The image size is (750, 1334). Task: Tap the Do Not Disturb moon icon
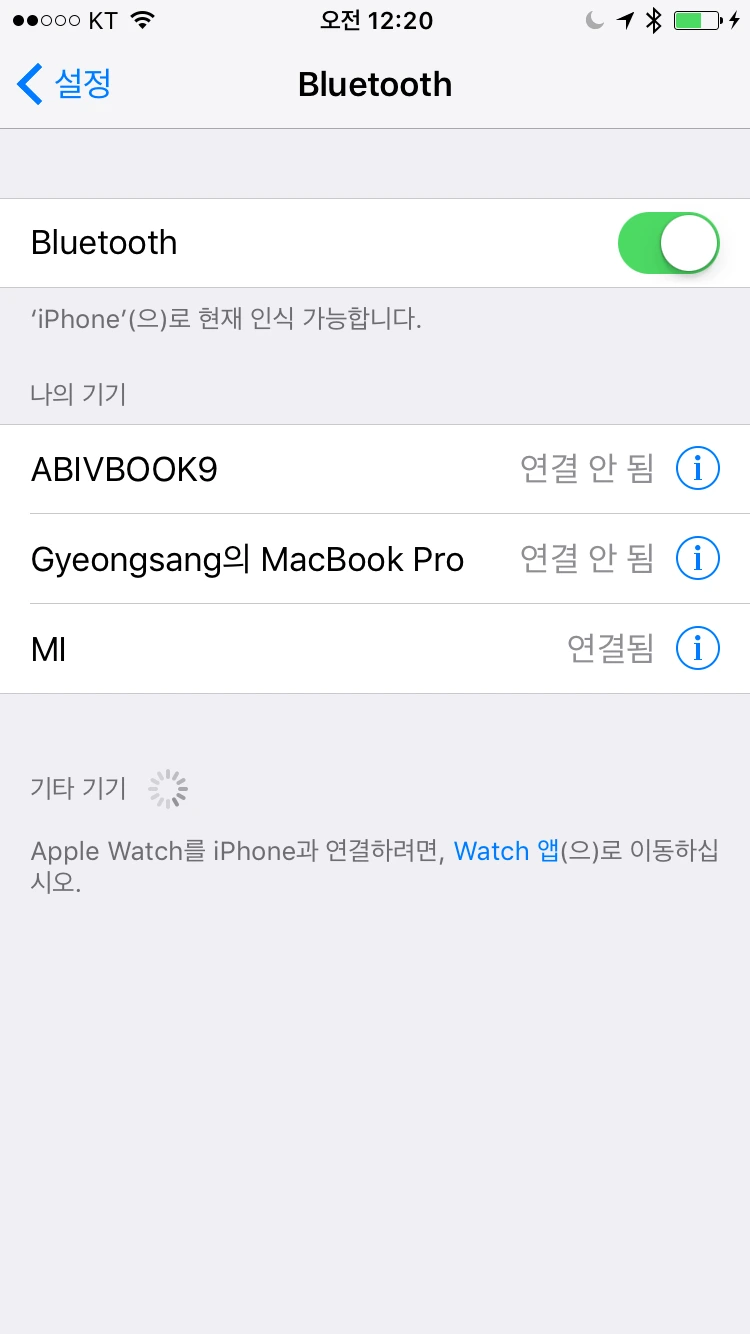click(596, 19)
